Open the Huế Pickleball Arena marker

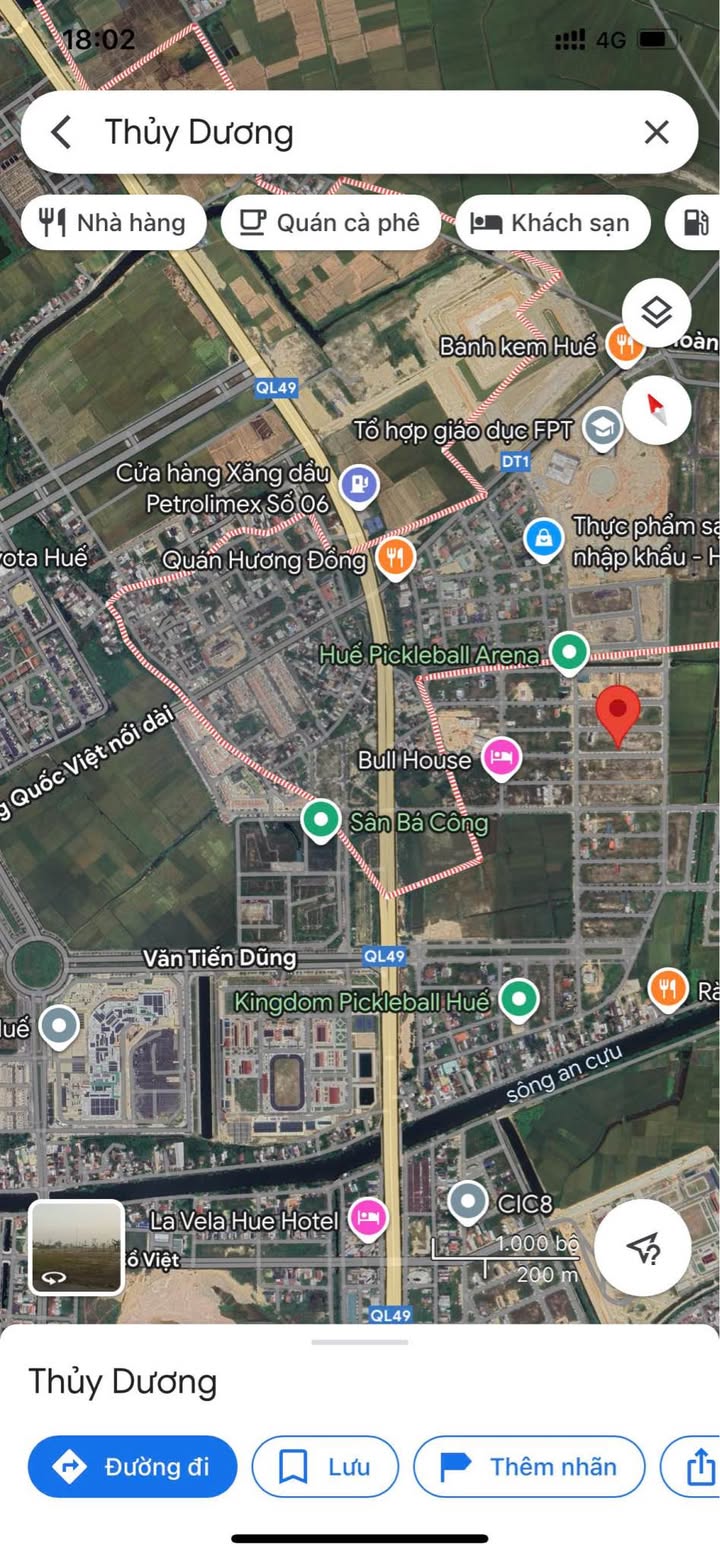pyautogui.click(x=570, y=655)
